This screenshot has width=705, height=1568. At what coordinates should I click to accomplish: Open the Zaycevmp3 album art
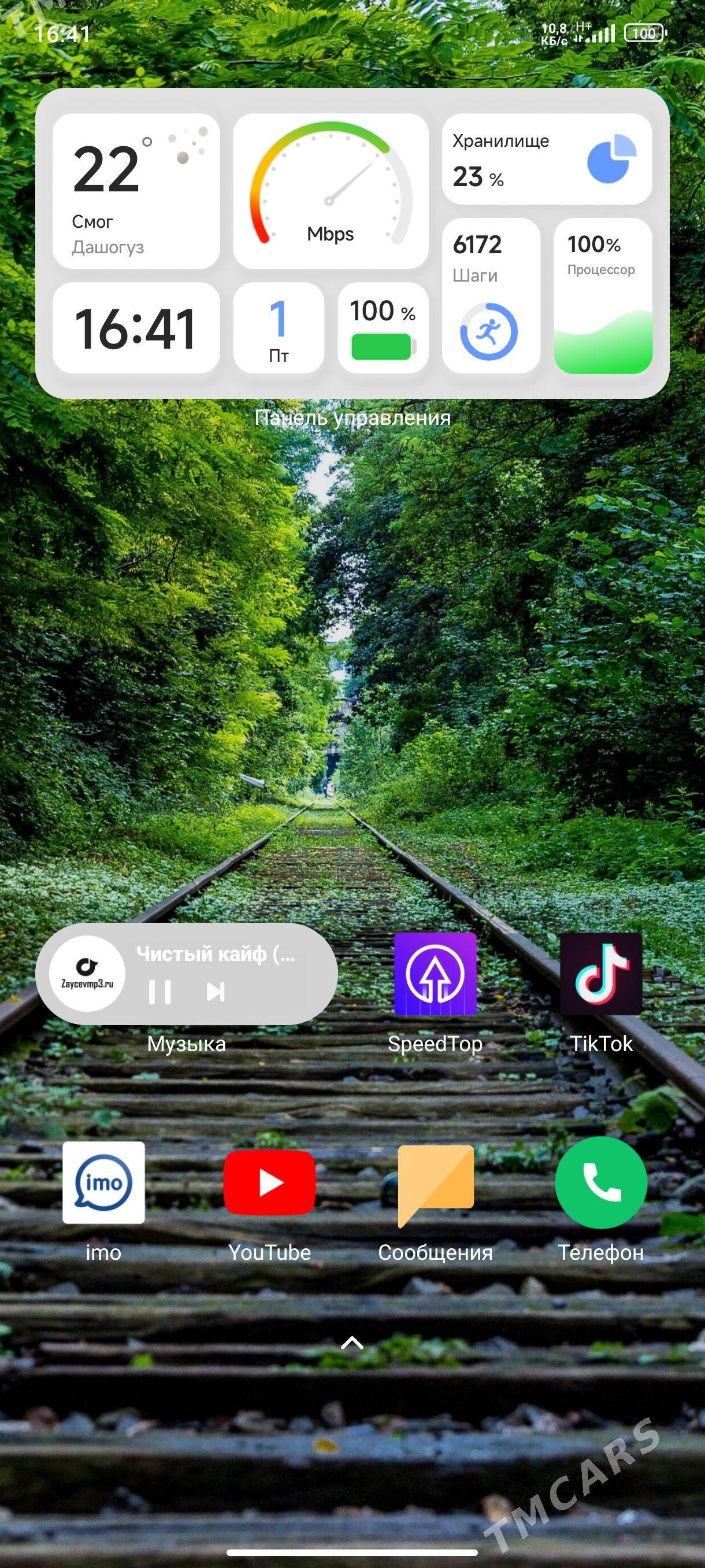[x=87, y=974]
